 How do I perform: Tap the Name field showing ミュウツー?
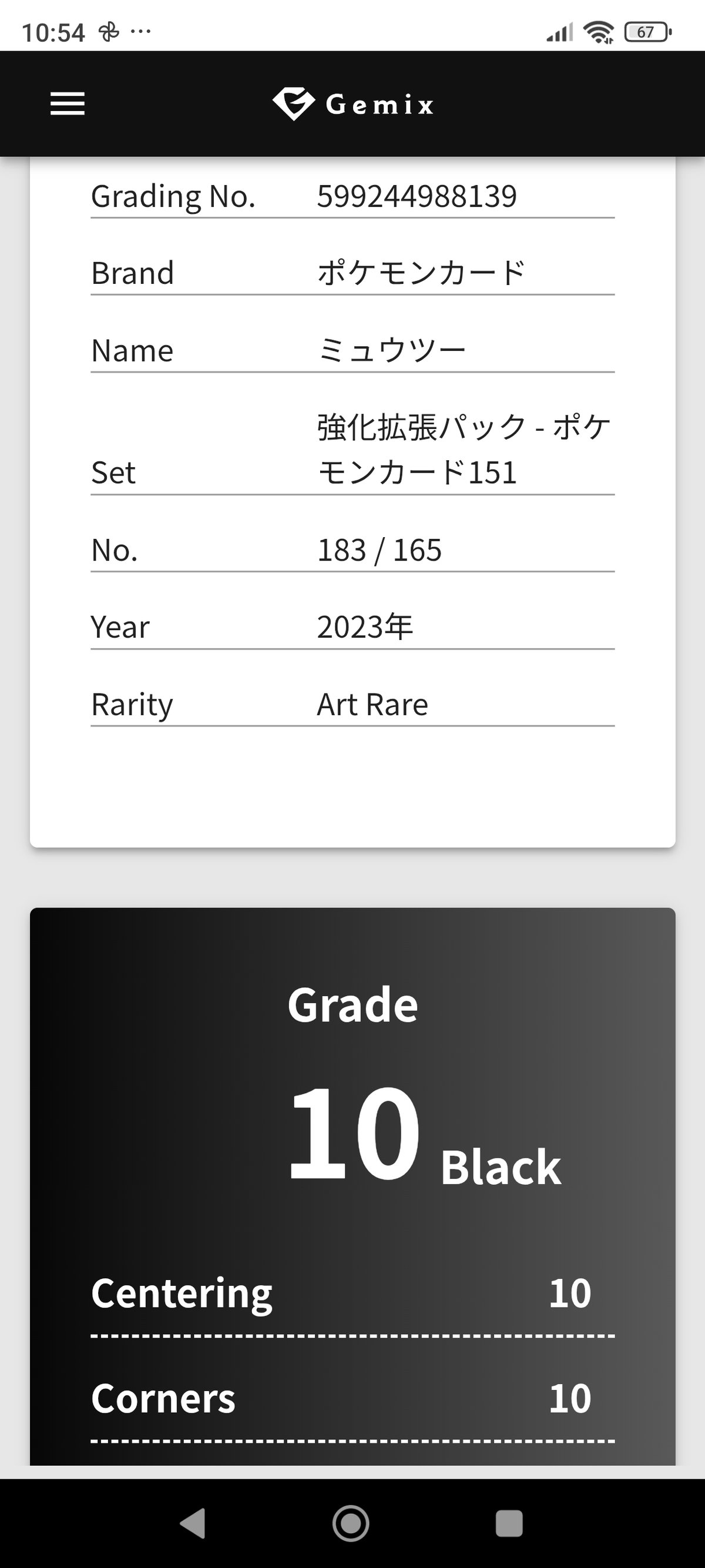(x=392, y=349)
